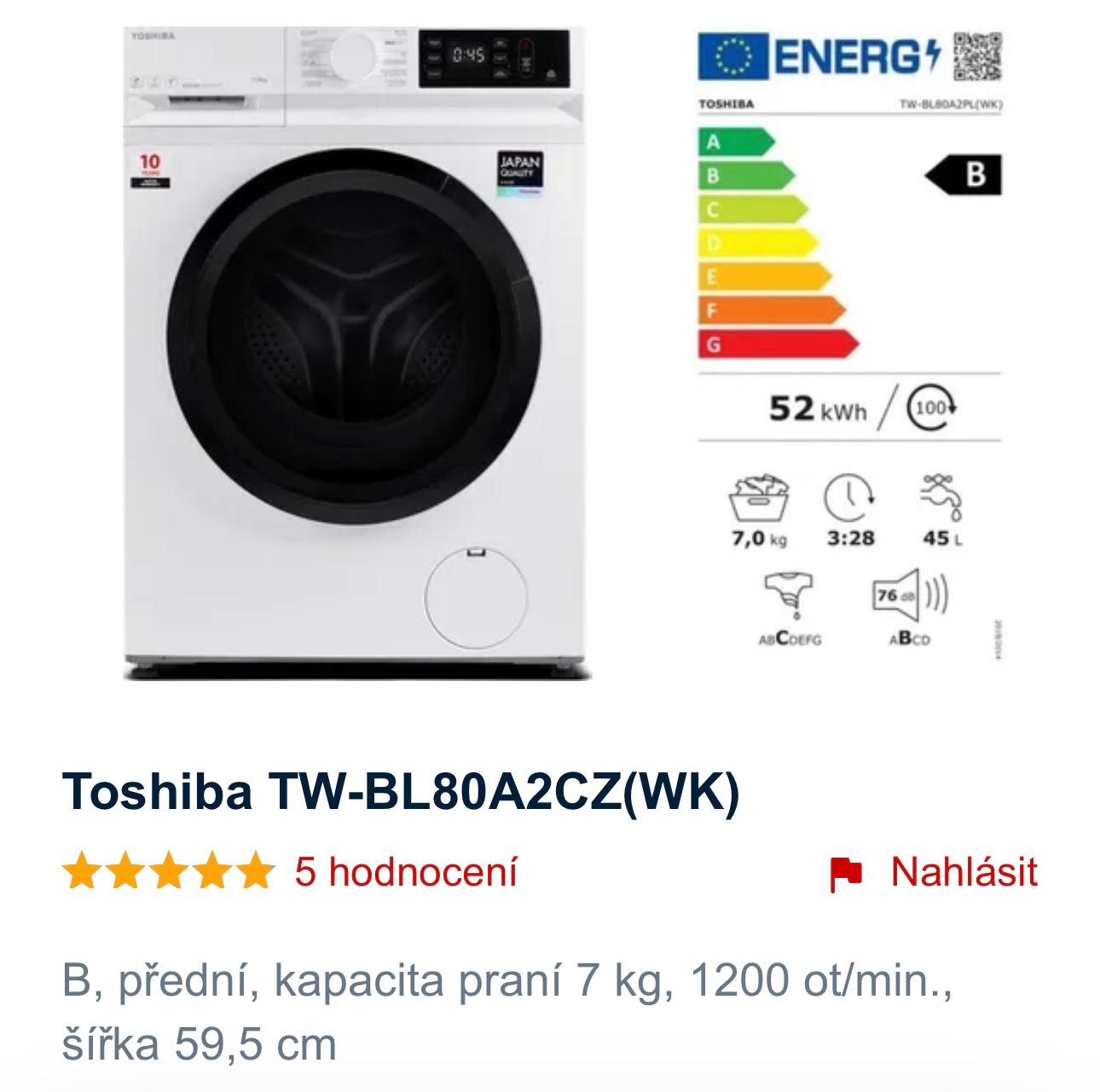Open the 5 hodnocení reviews link
Image resolution: width=1100 pixels, height=1092 pixels.
406,872
